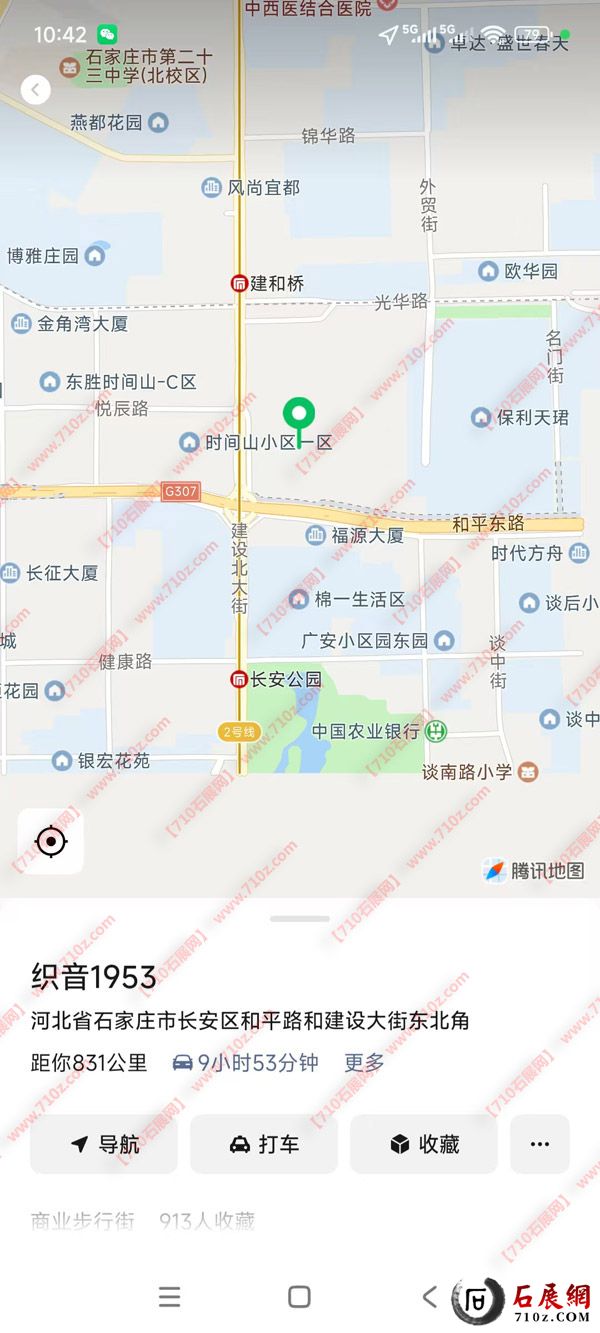Open the three-dot more options button
Screen dimensions: 600x1333
(x=540, y=1144)
